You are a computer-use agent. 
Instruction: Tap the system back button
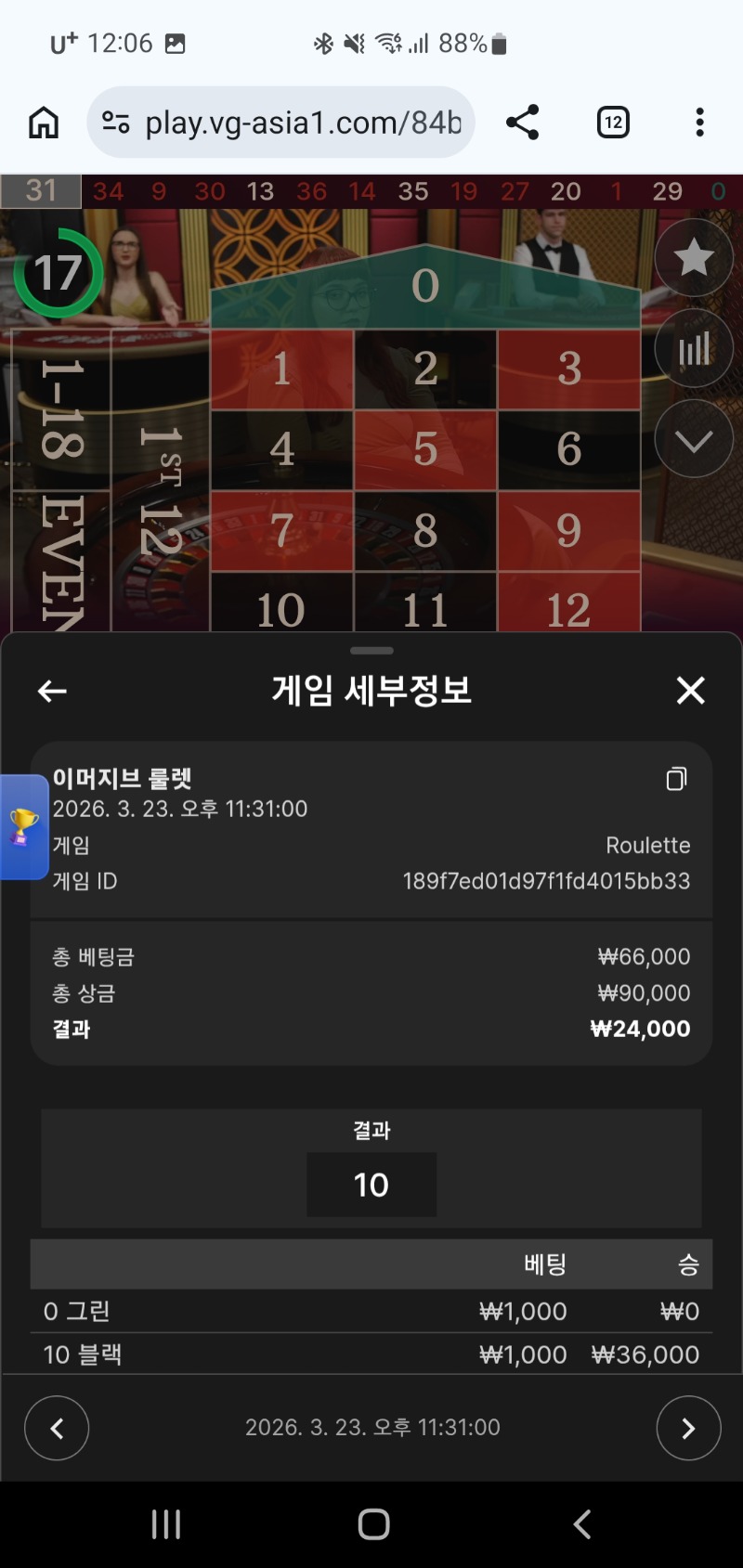581,1524
